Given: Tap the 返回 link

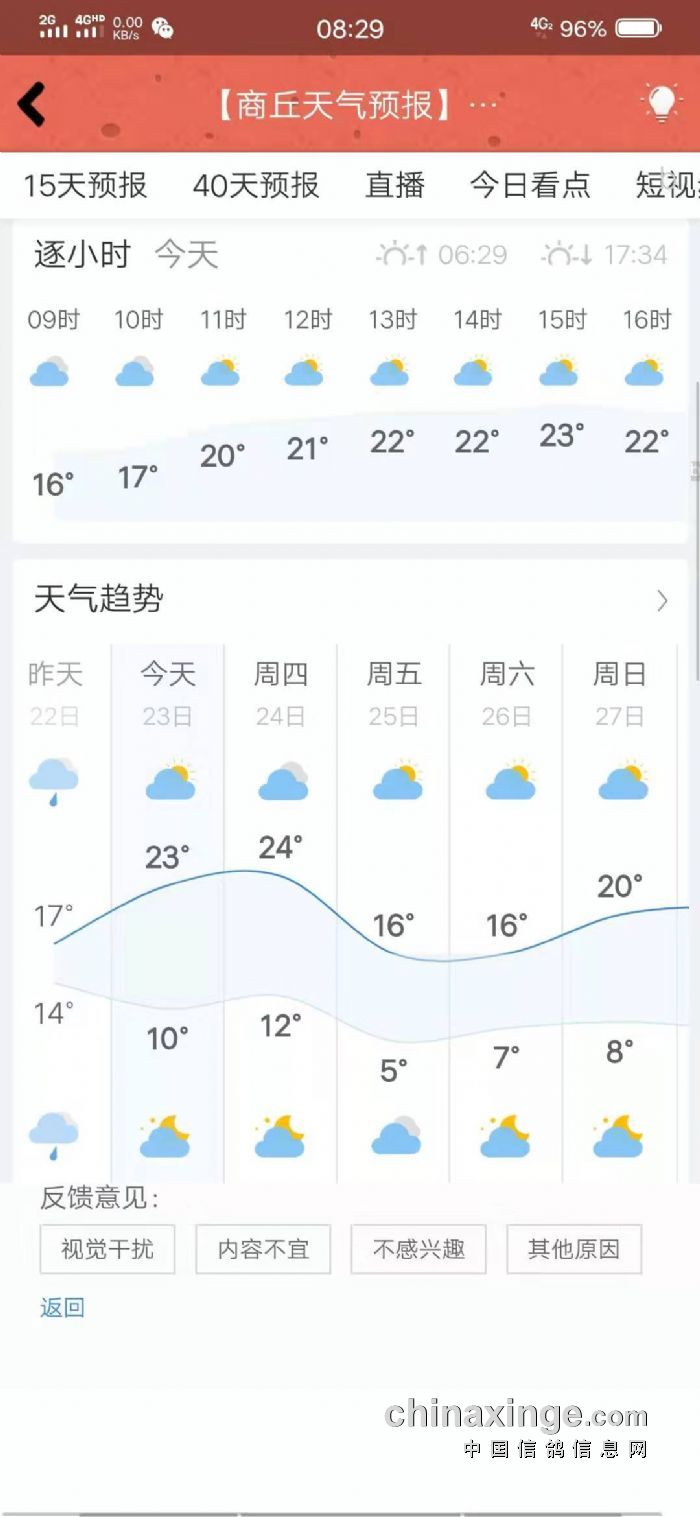Looking at the screenshot, I should point(62,1307).
